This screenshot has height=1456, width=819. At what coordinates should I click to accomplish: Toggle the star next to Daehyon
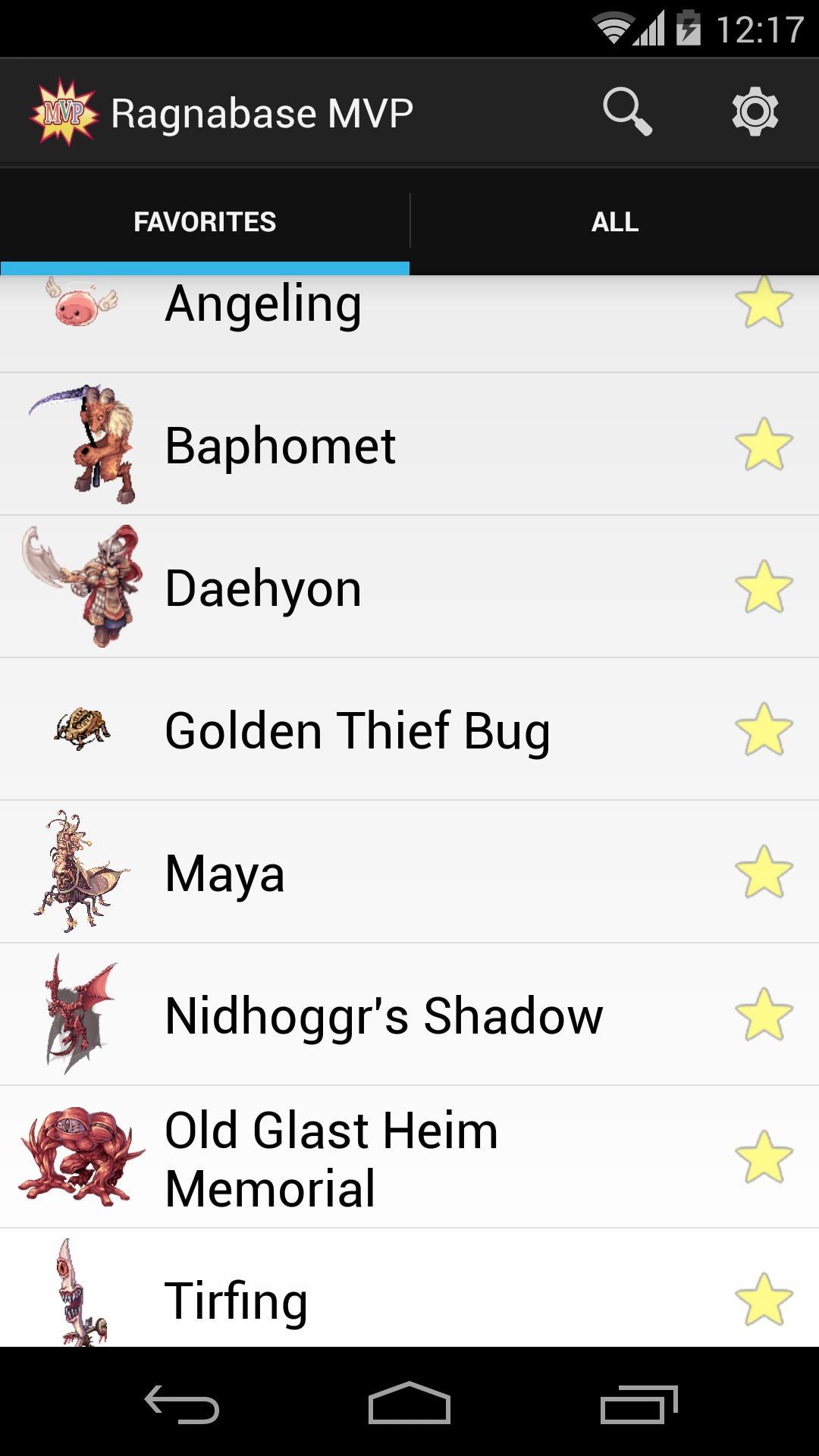point(764,587)
